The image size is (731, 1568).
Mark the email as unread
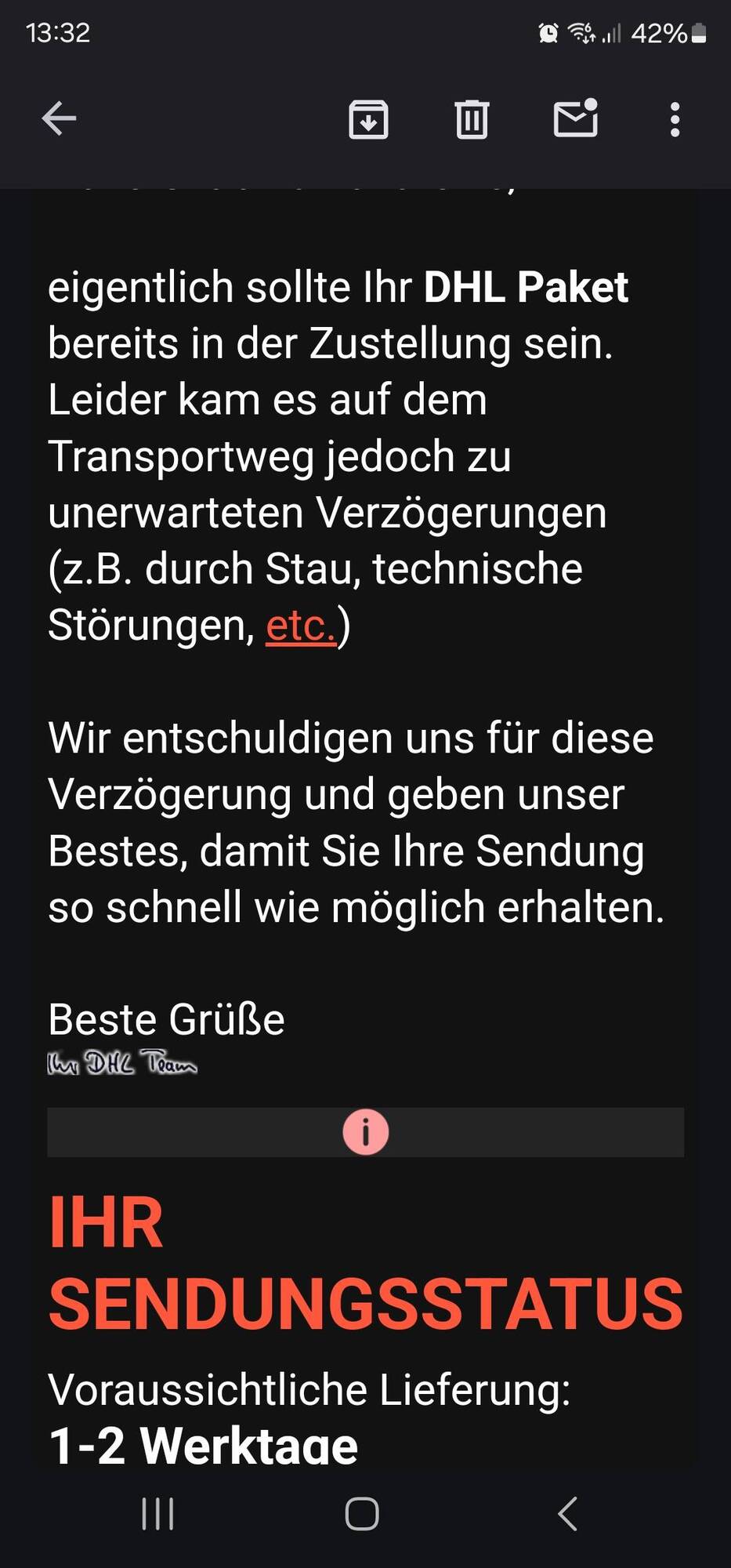click(576, 118)
